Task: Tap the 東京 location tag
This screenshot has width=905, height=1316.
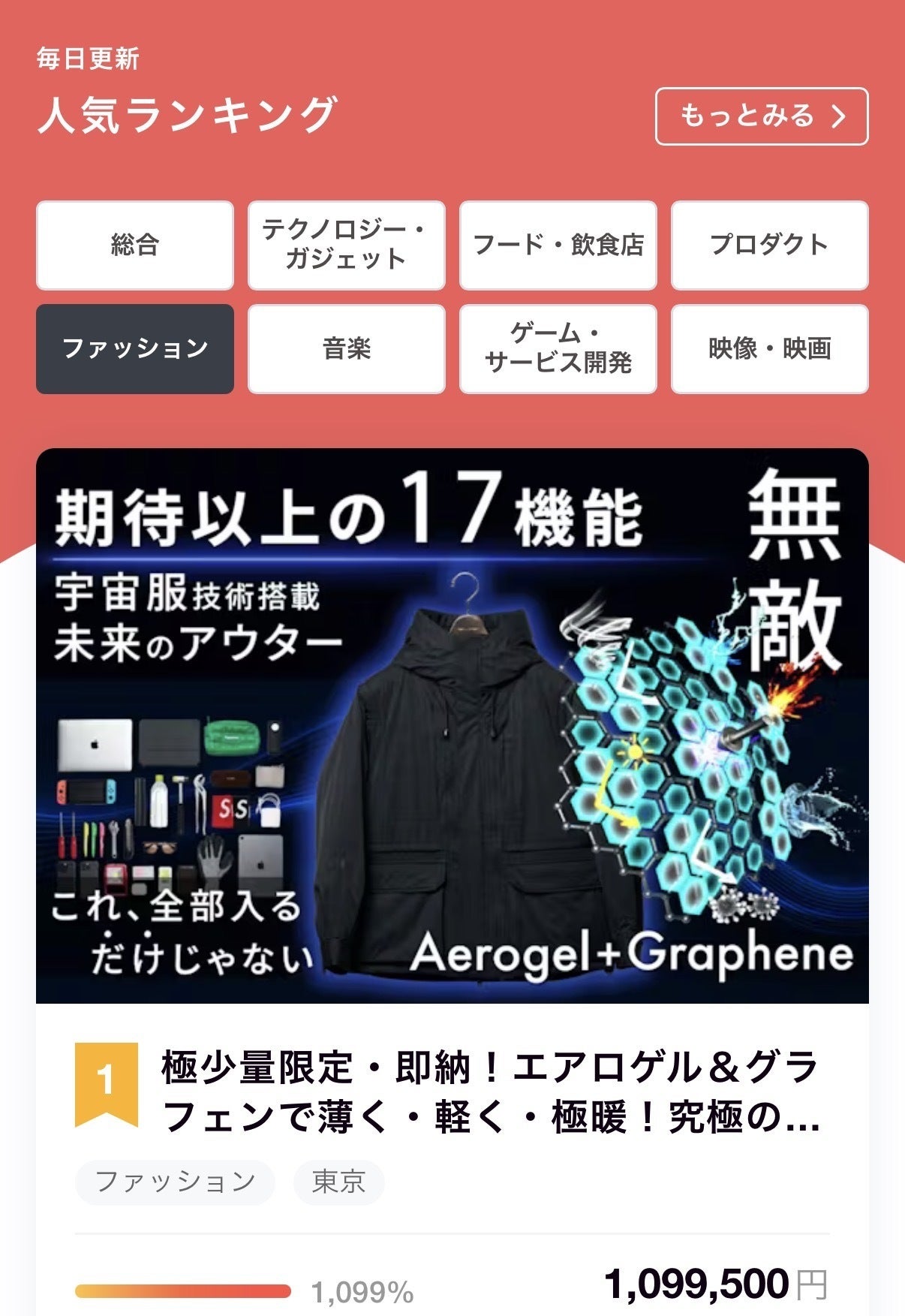Action: pyautogui.click(x=338, y=1182)
